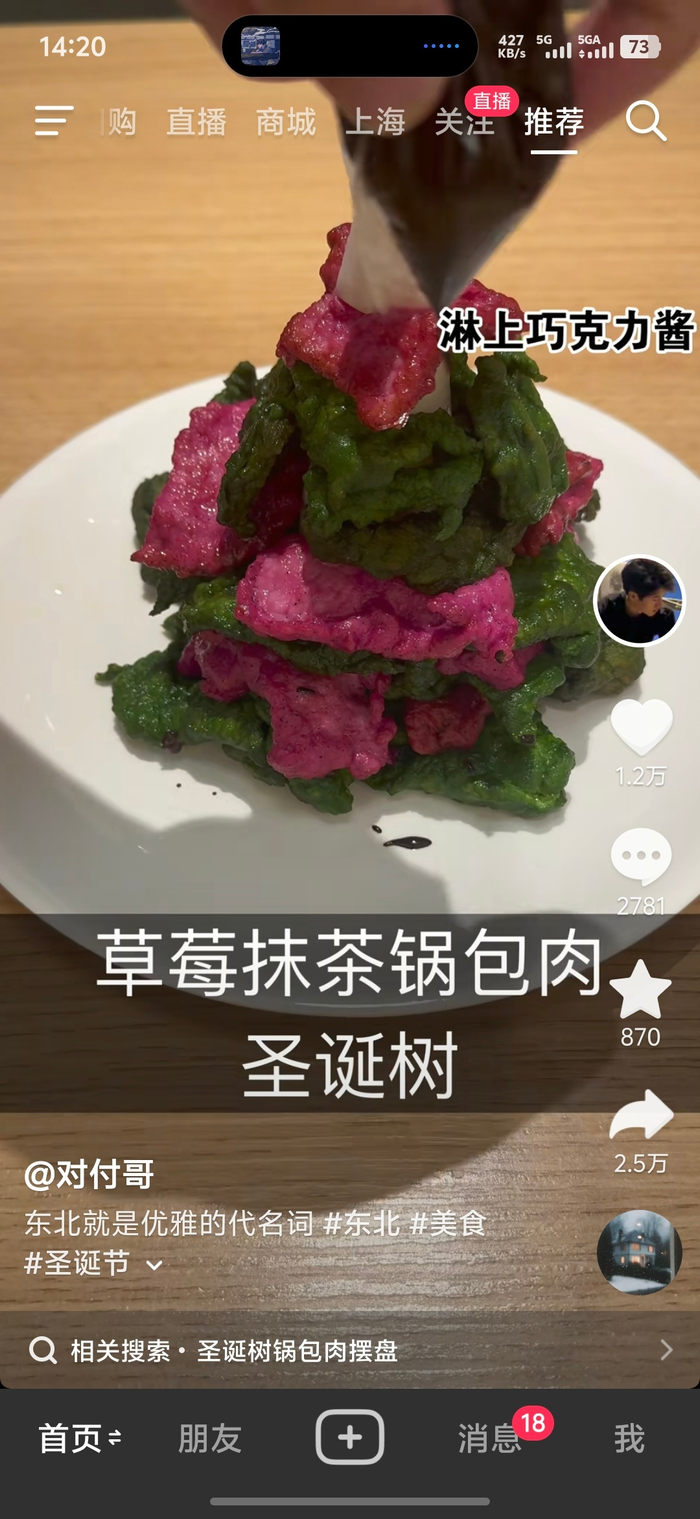
Task: Expand the video caption chevron
Action: [x=154, y=1265]
